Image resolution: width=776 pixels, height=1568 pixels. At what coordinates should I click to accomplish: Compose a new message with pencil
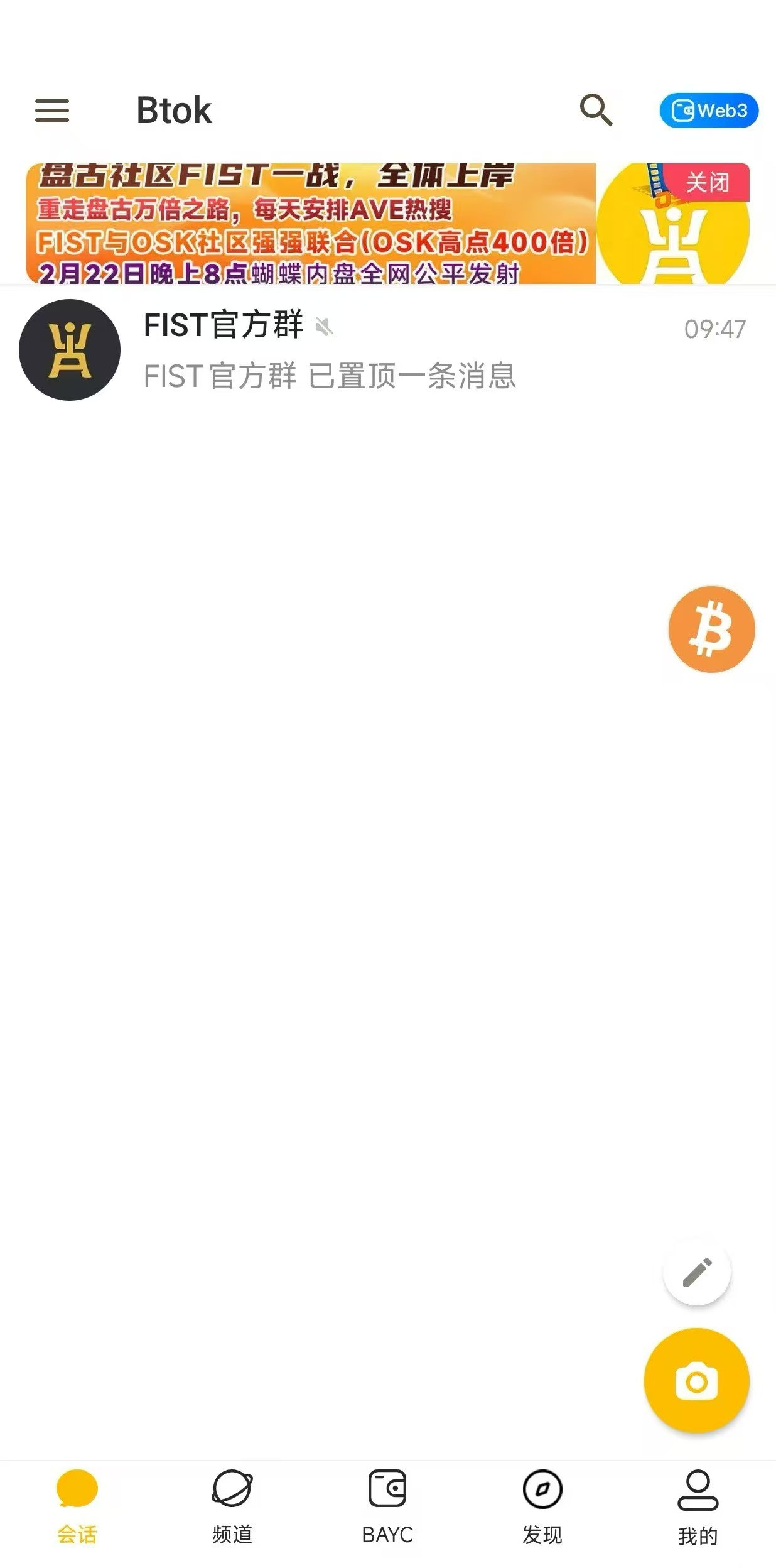point(697,1272)
